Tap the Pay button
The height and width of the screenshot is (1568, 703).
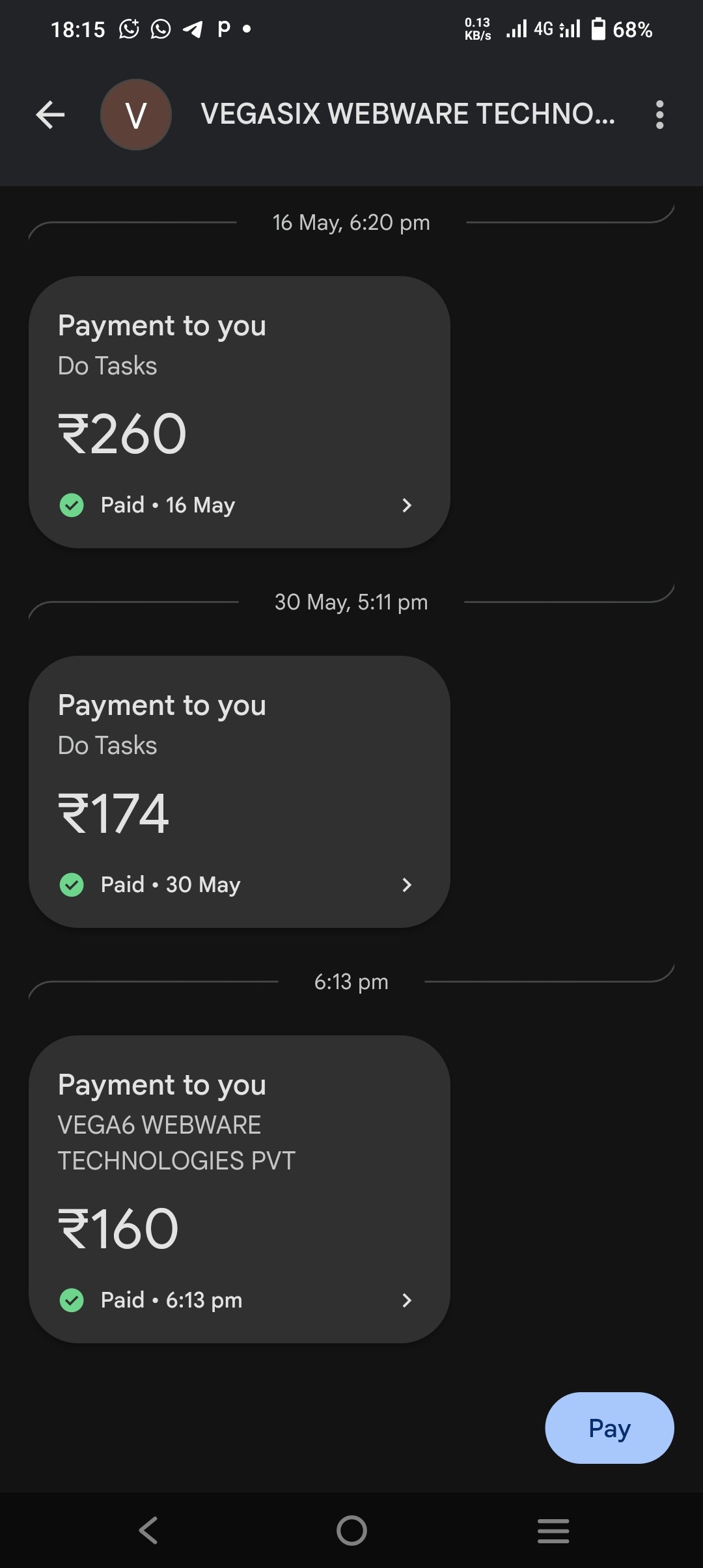(609, 1427)
